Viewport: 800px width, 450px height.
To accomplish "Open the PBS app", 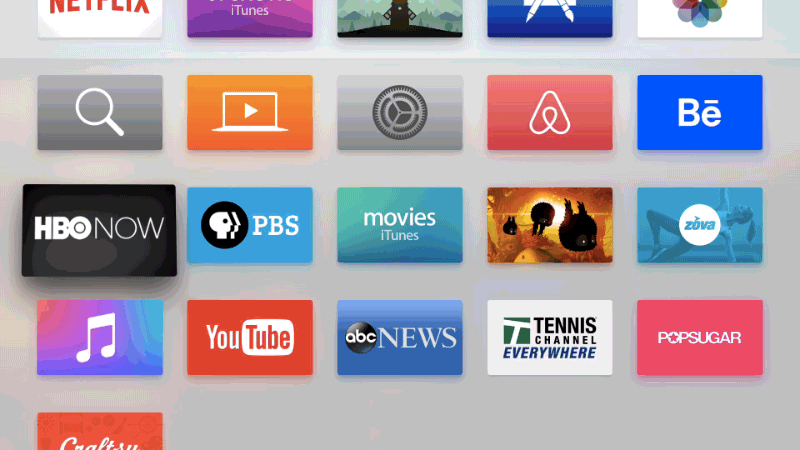I will [x=250, y=225].
